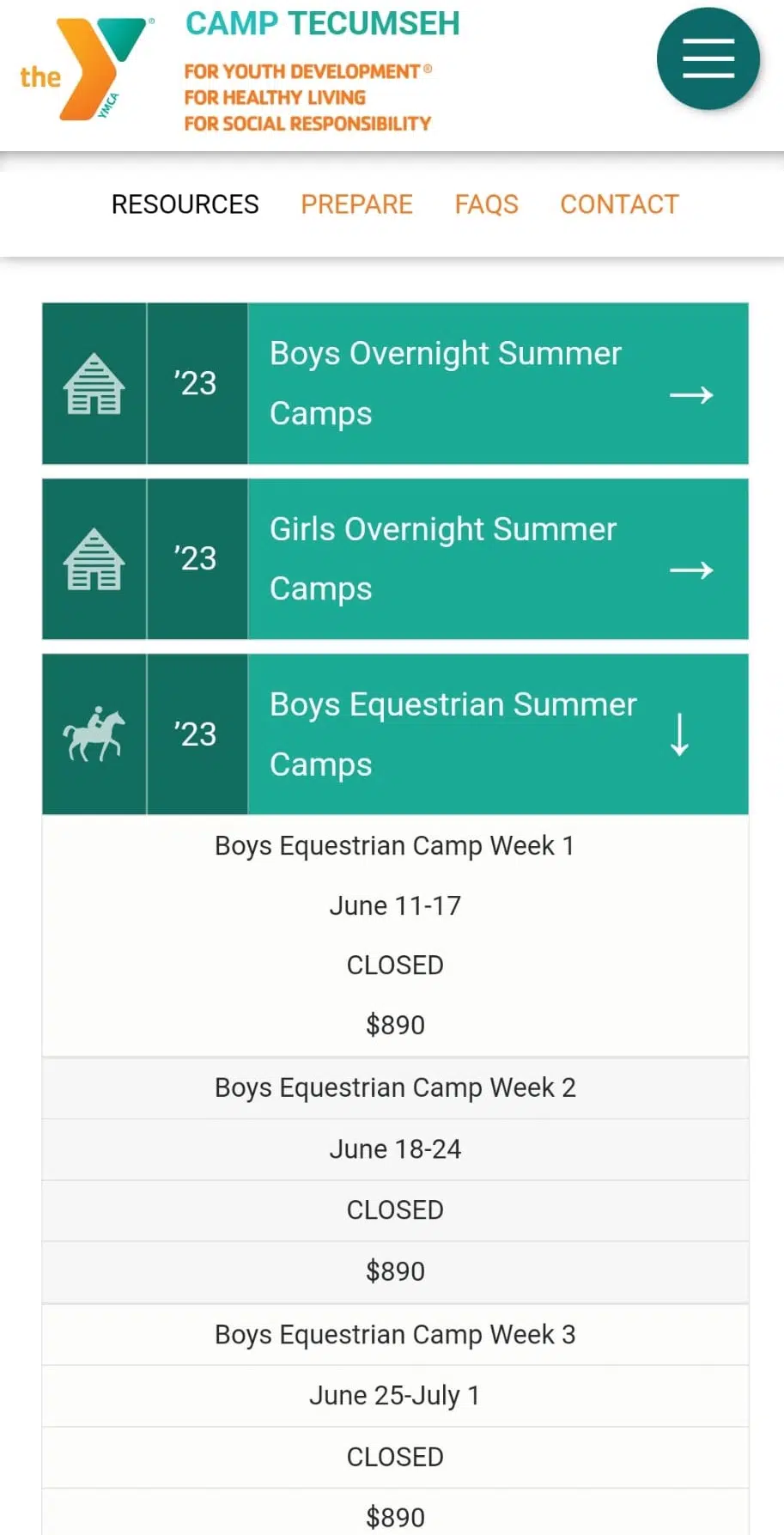
Task: Click the RESOURCES link
Action: (185, 204)
